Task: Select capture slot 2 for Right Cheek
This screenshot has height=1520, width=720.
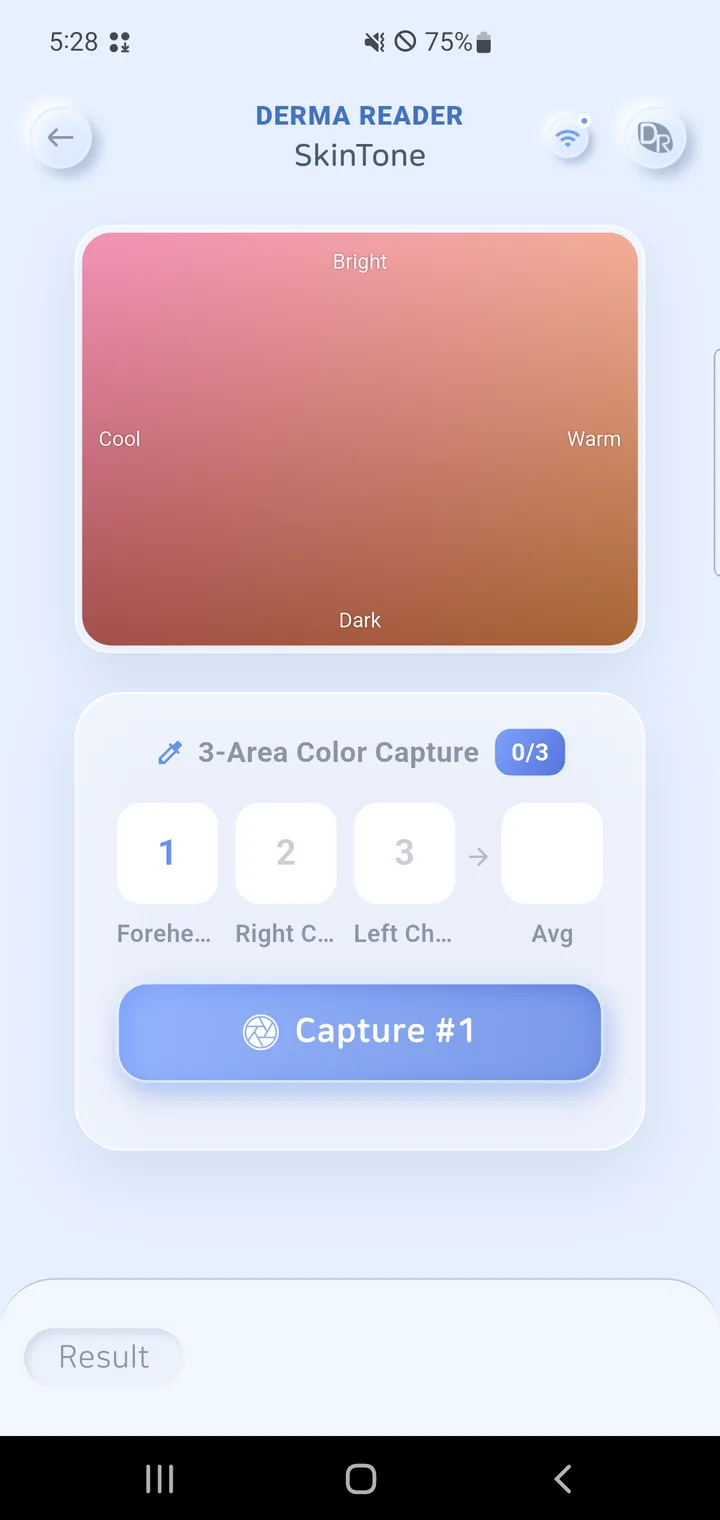Action: pyautogui.click(x=286, y=853)
